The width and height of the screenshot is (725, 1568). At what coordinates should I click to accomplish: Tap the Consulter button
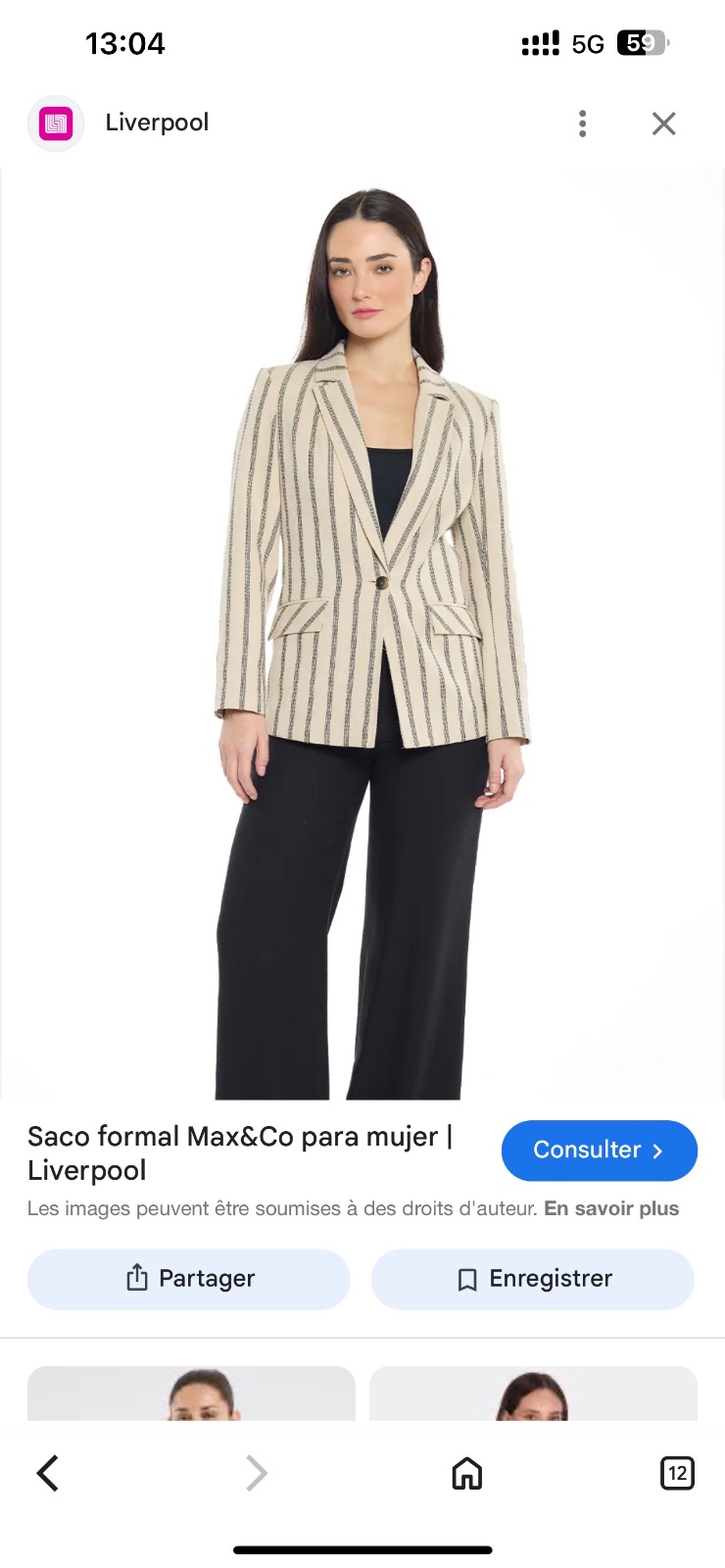coord(600,1150)
